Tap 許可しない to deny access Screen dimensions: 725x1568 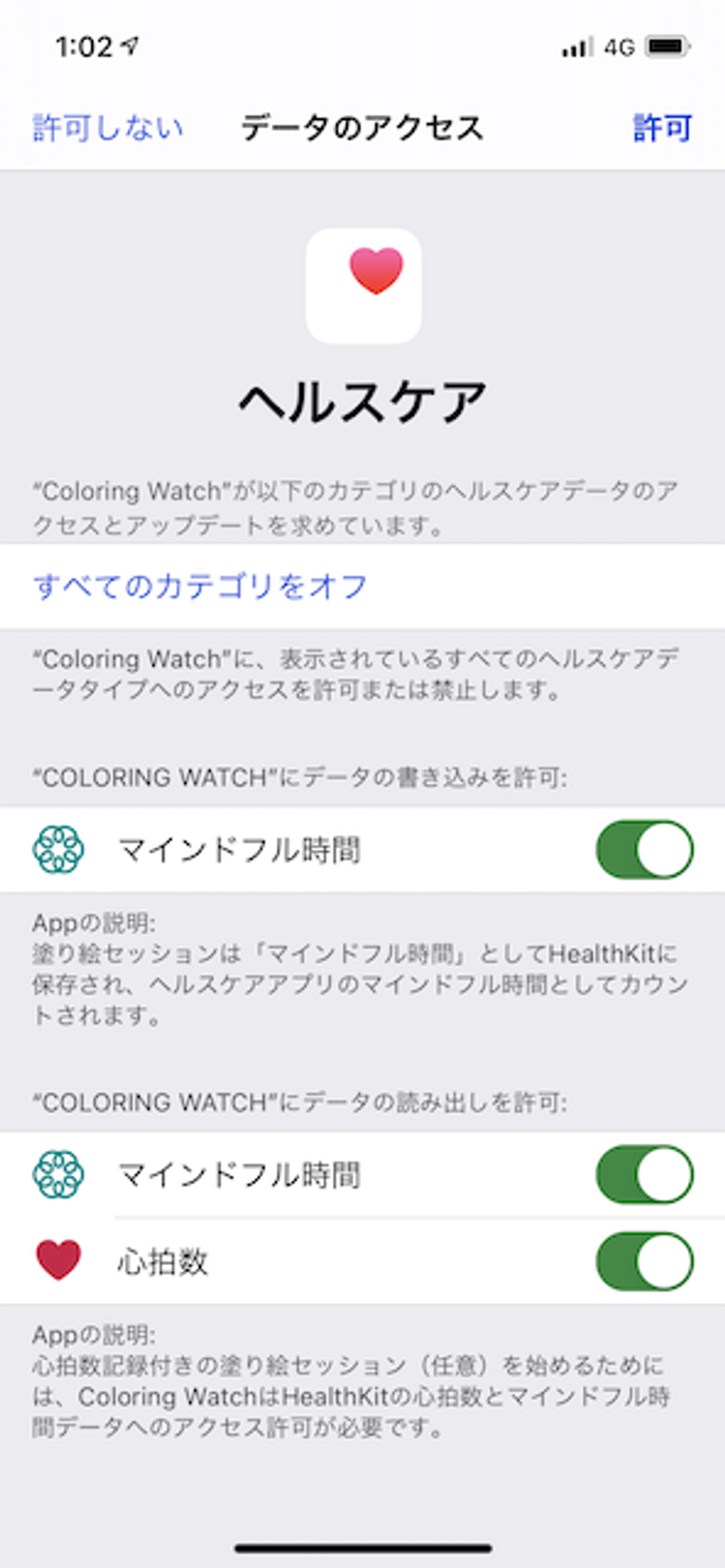click(108, 128)
